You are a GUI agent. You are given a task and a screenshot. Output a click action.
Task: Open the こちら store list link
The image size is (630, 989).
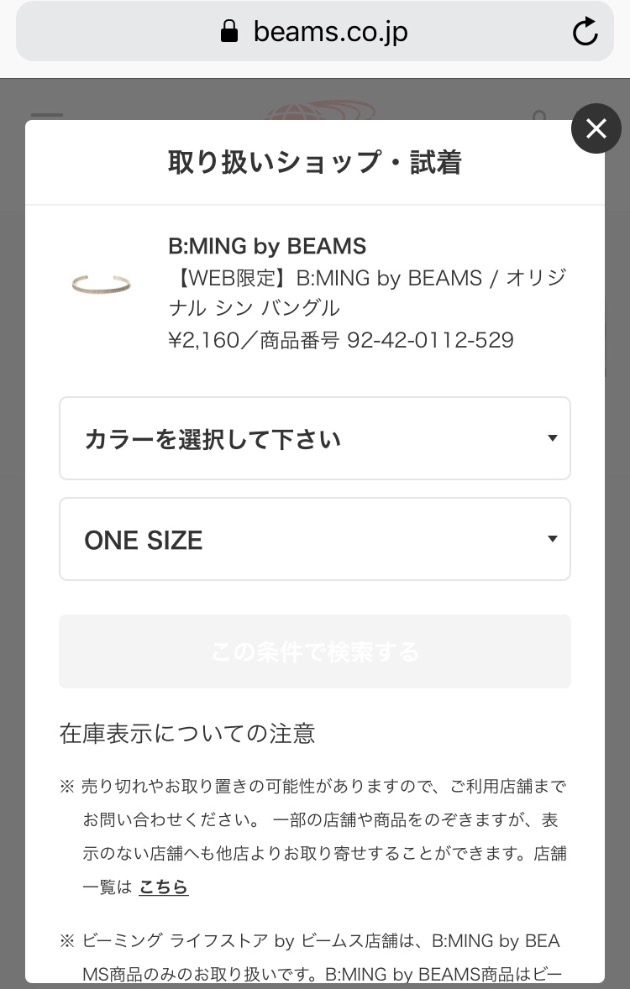click(163, 886)
